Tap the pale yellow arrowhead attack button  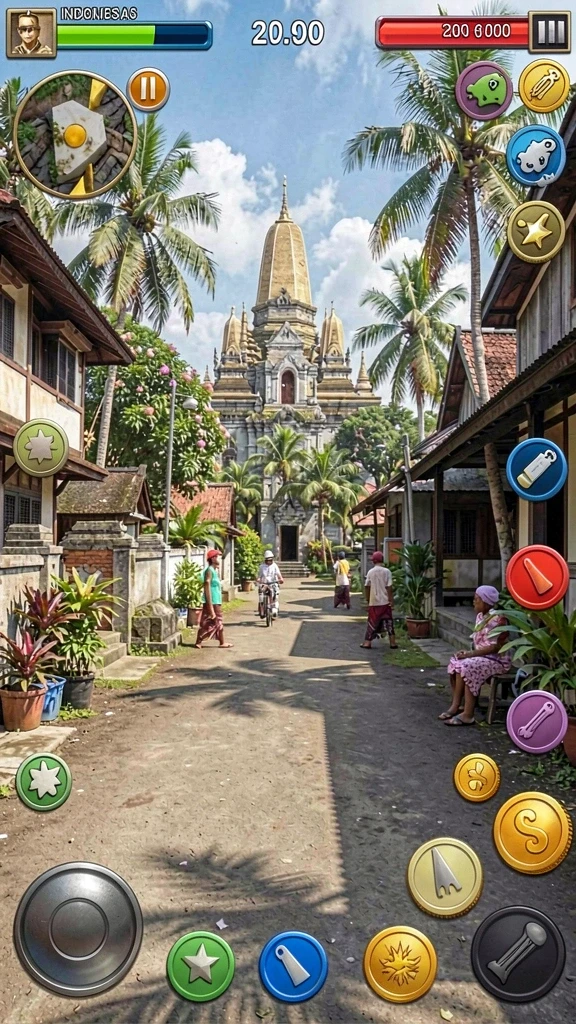click(445, 877)
